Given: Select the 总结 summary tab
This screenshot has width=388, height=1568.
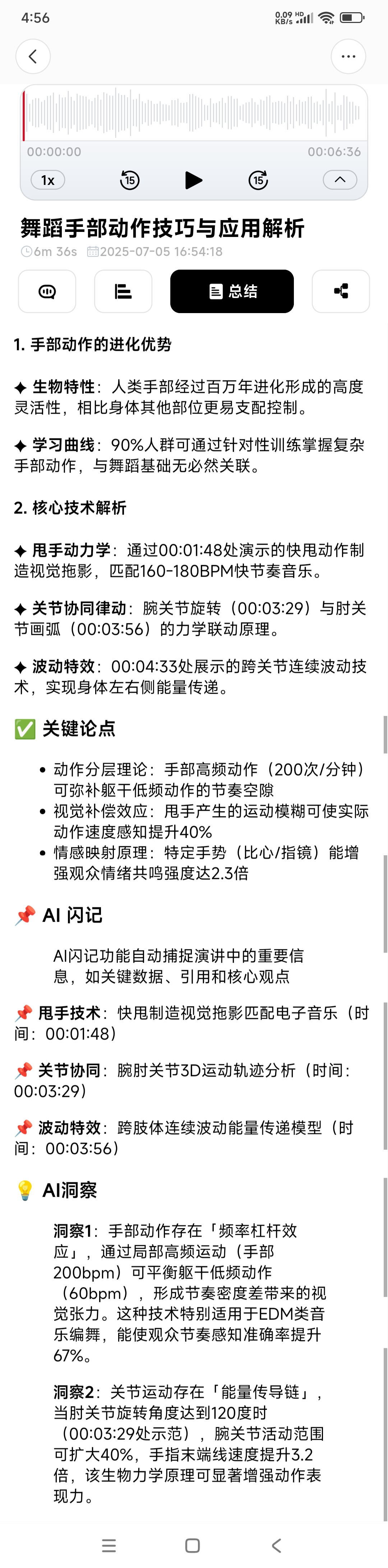Looking at the screenshot, I should (x=232, y=292).
